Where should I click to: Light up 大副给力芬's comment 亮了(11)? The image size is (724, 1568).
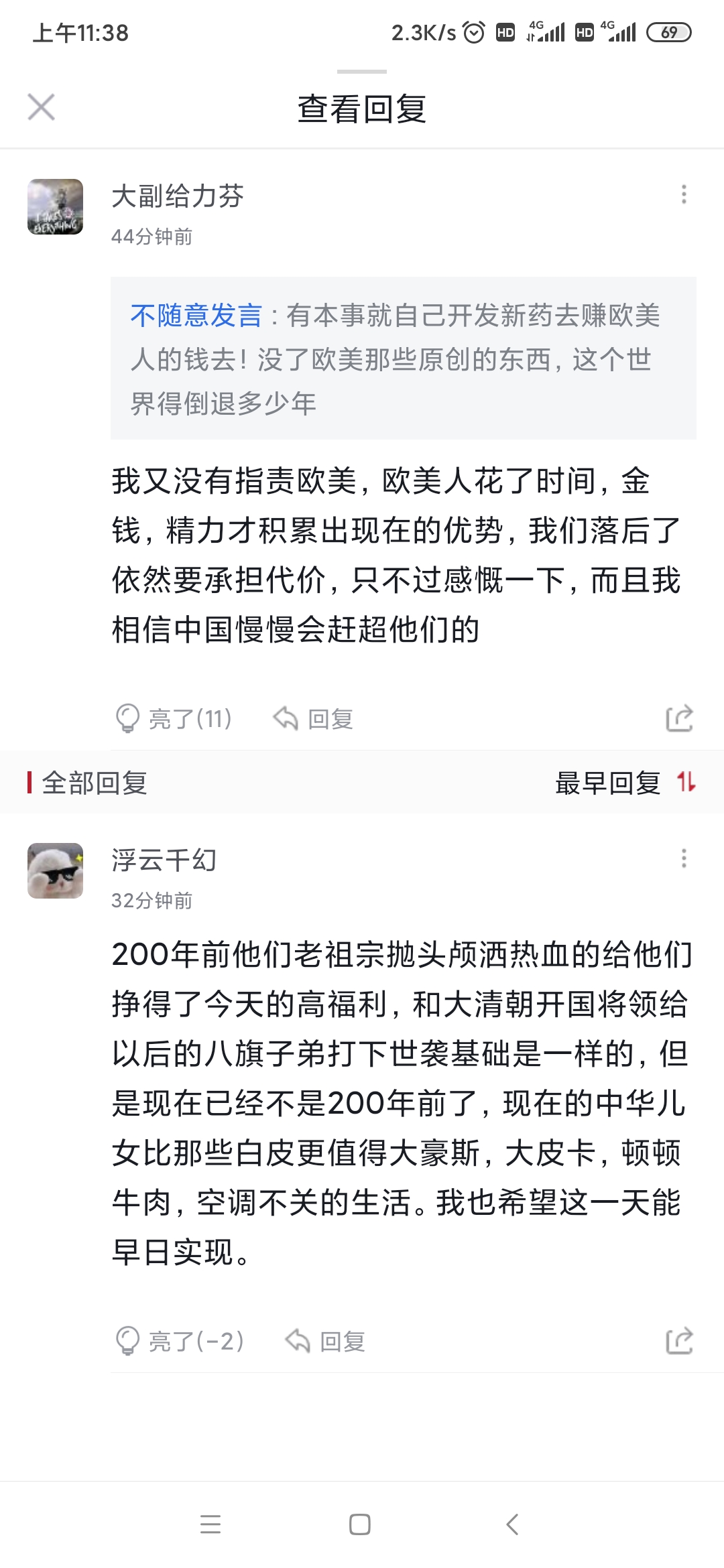tap(173, 718)
